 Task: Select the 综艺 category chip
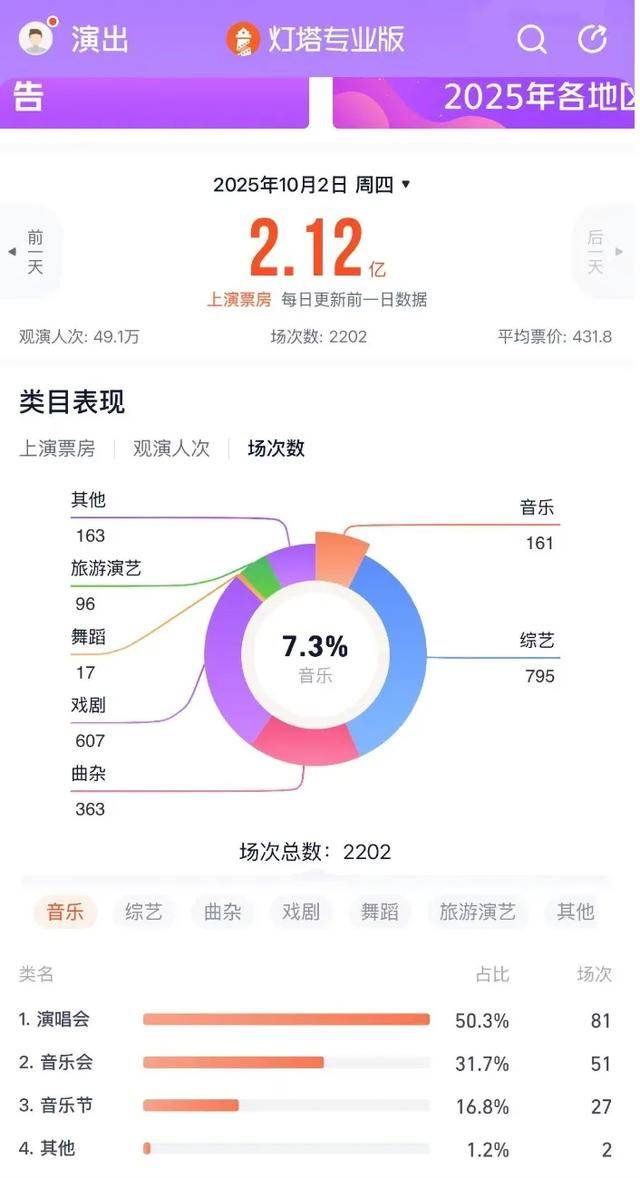click(144, 912)
